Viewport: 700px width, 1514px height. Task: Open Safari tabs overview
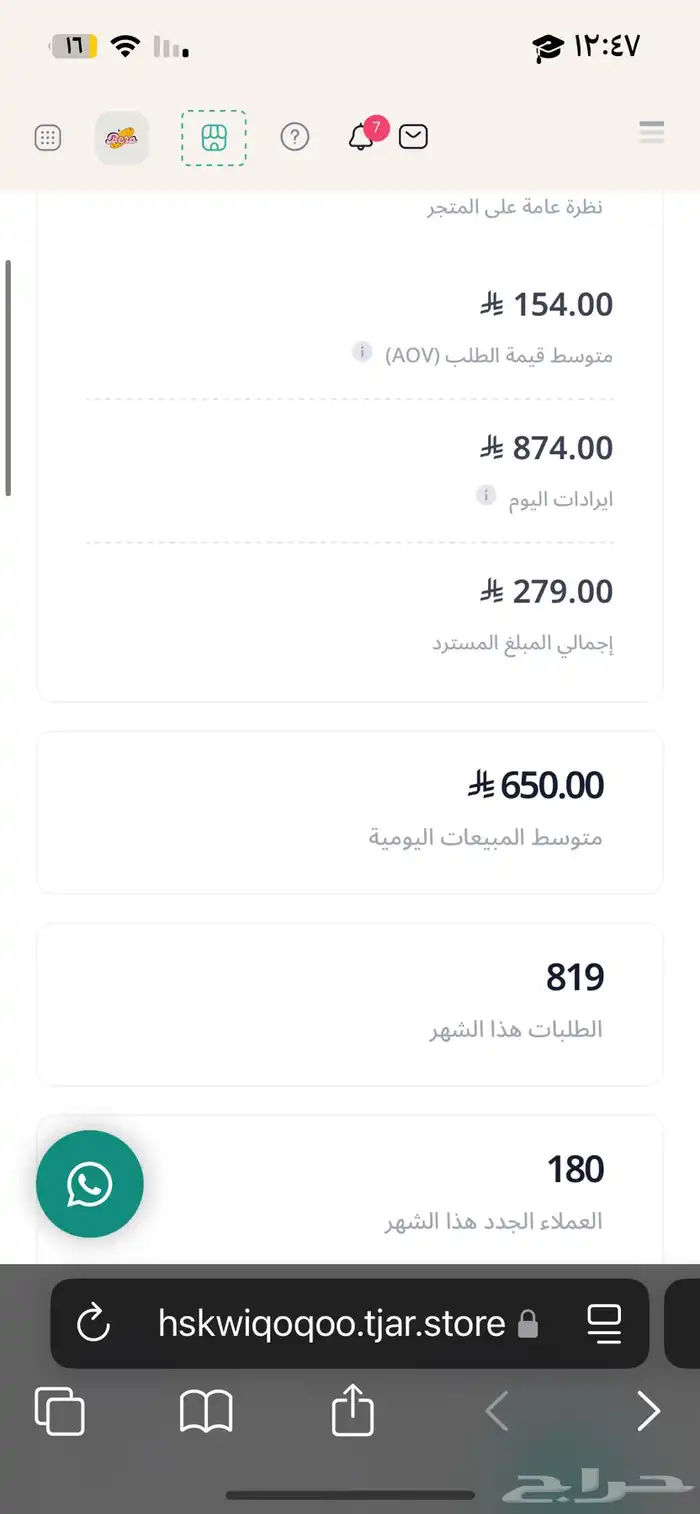(x=59, y=1412)
